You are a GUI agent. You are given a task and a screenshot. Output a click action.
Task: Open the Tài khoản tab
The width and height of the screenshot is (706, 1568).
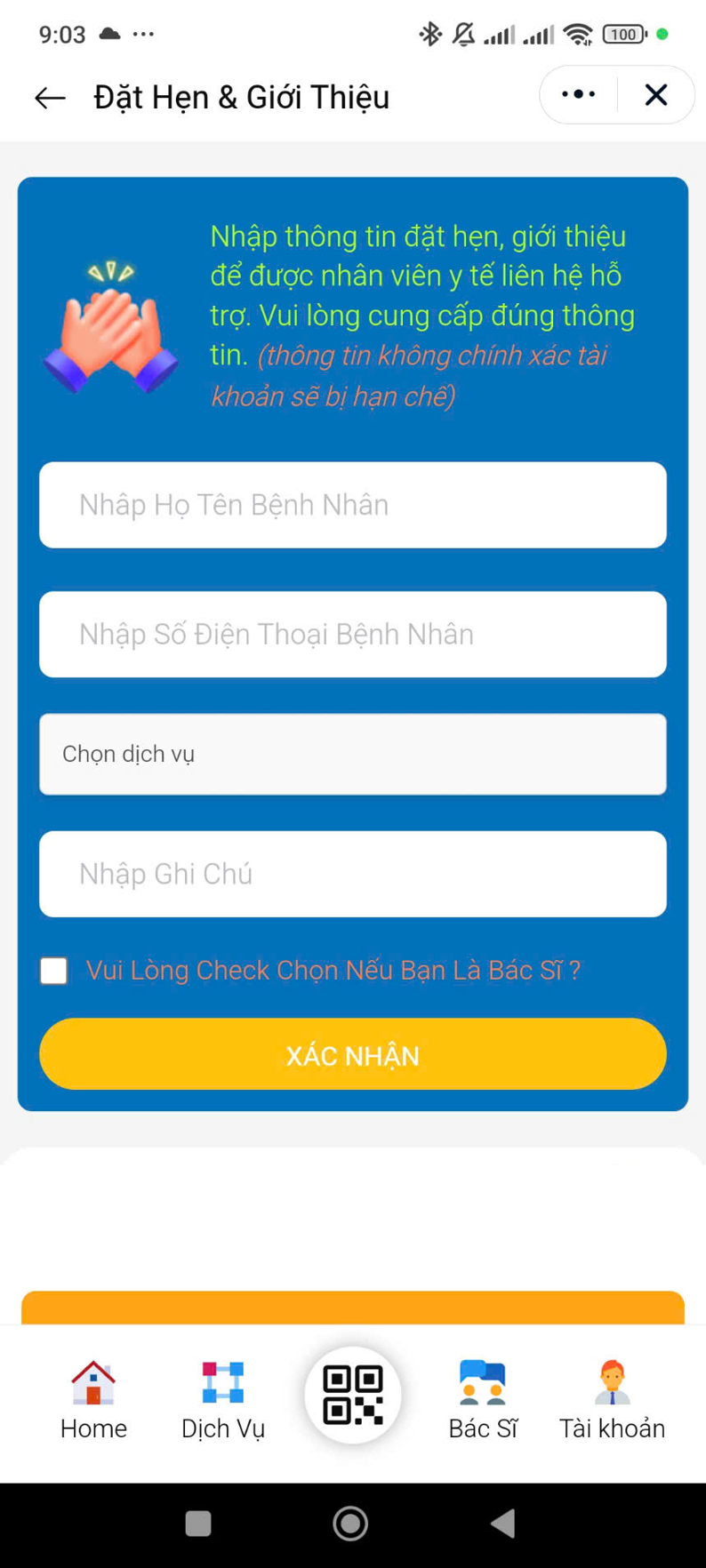[x=612, y=1400]
